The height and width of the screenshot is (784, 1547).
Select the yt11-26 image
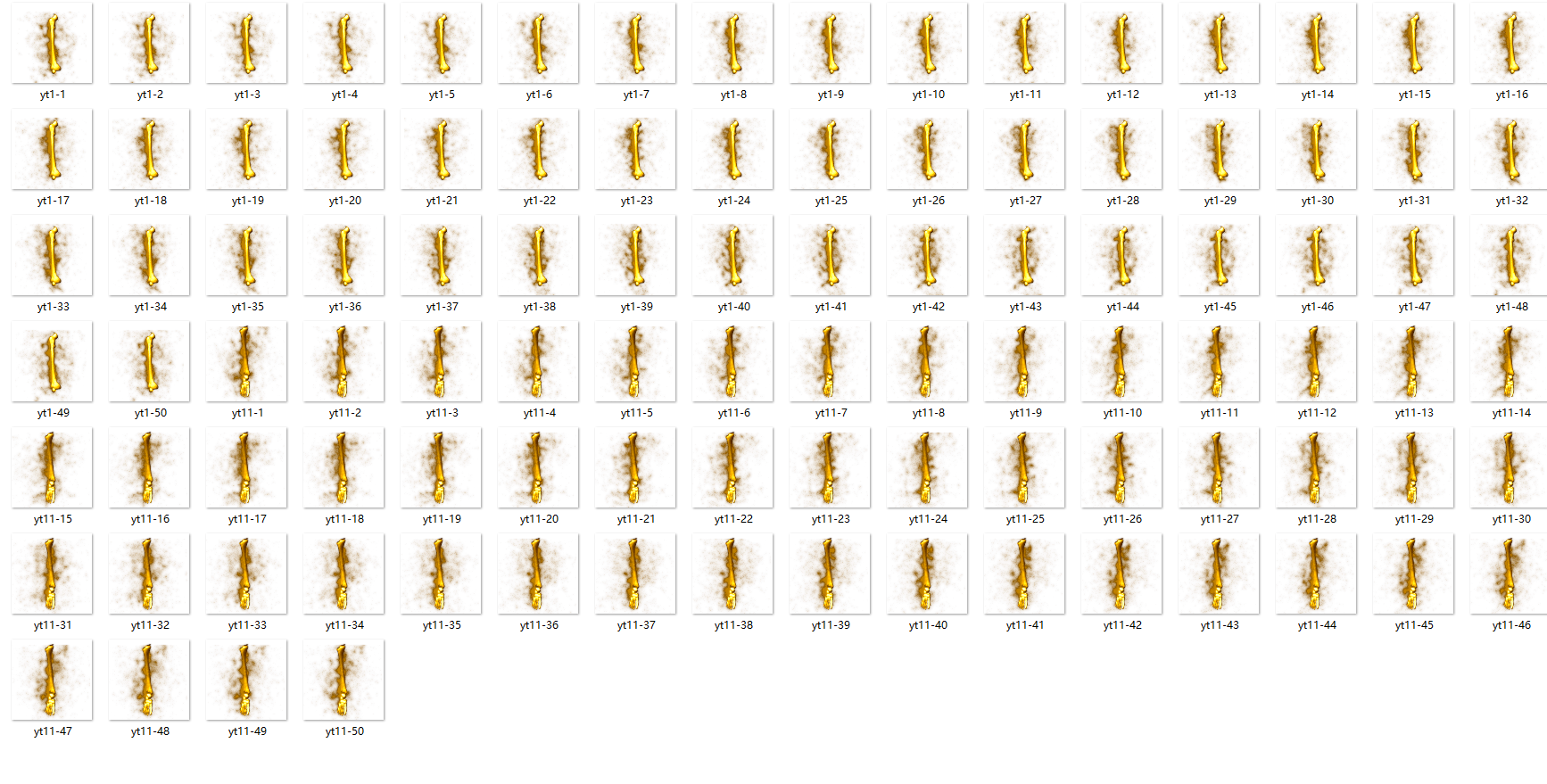tap(1121, 467)
